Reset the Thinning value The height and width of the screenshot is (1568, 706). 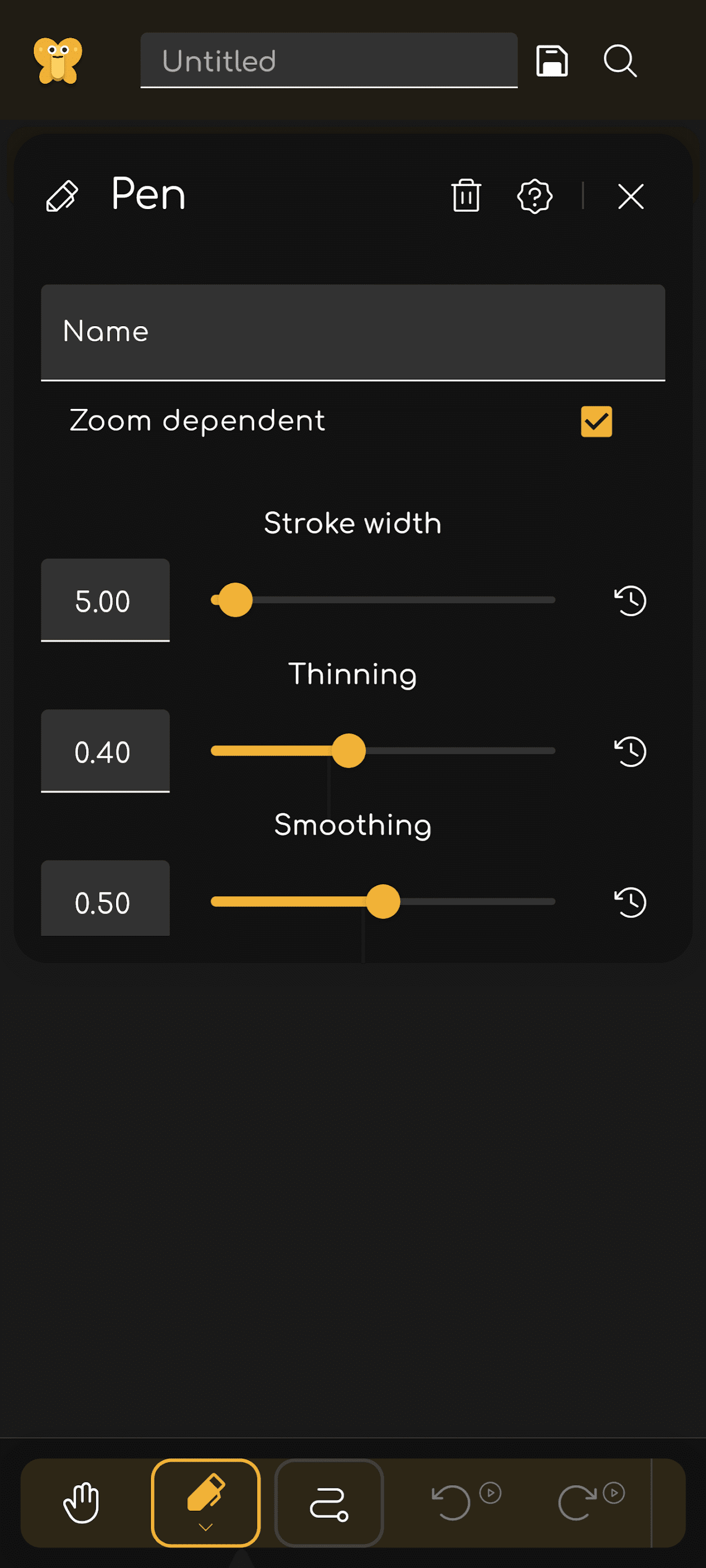[629, 751]
